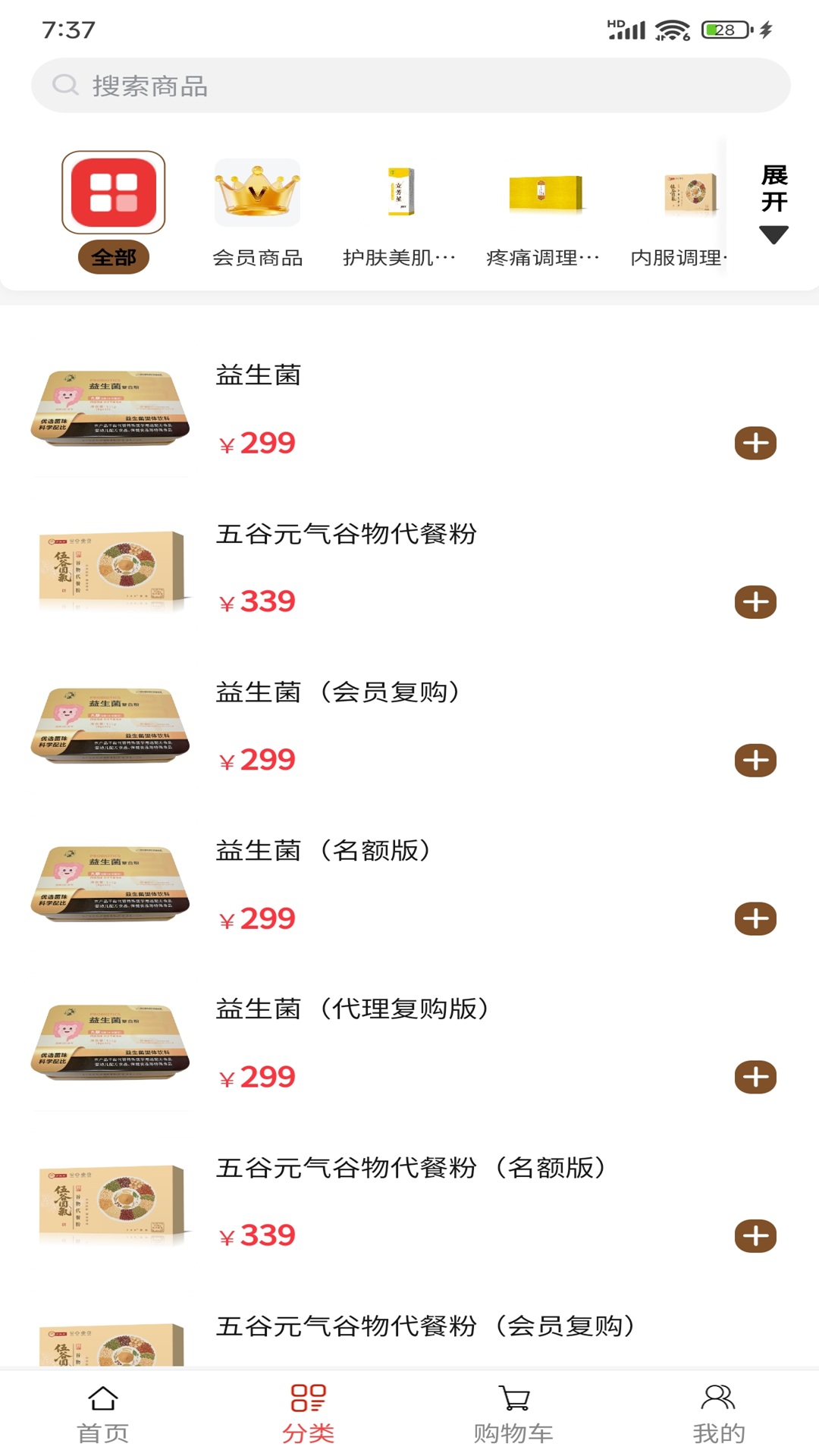Select the 内服调理 category
Viewport: 819px width, 1456px height.
[x=679, y=213]
